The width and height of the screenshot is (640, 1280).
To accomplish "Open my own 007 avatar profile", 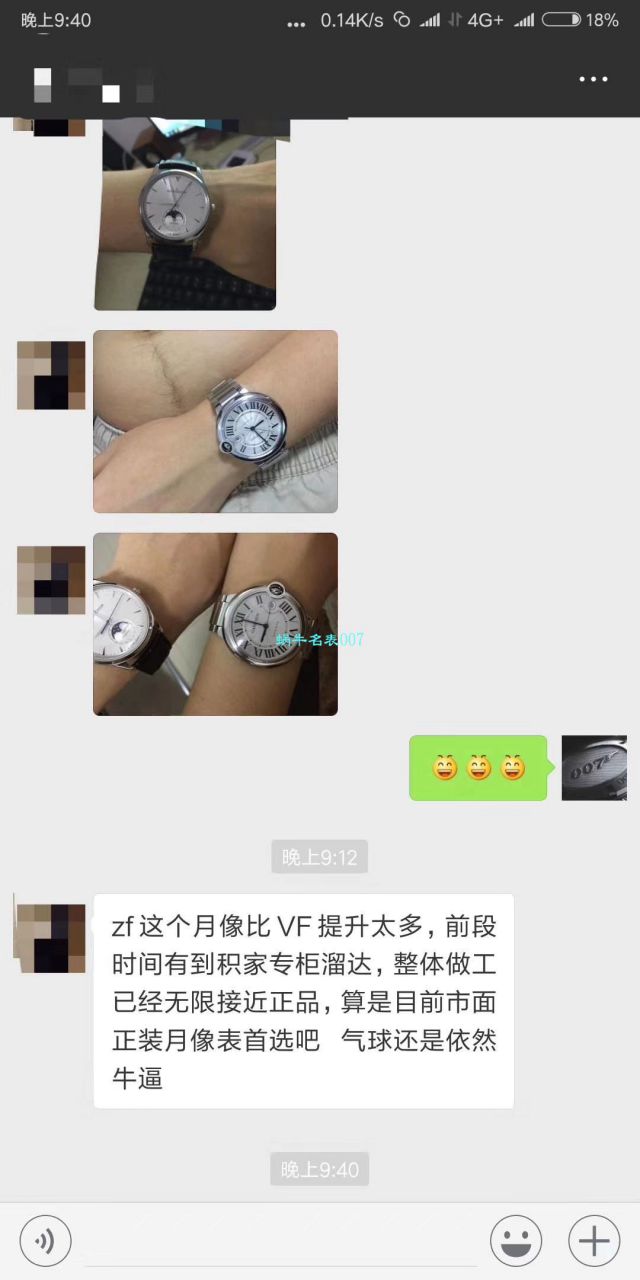I will [594, 768].
